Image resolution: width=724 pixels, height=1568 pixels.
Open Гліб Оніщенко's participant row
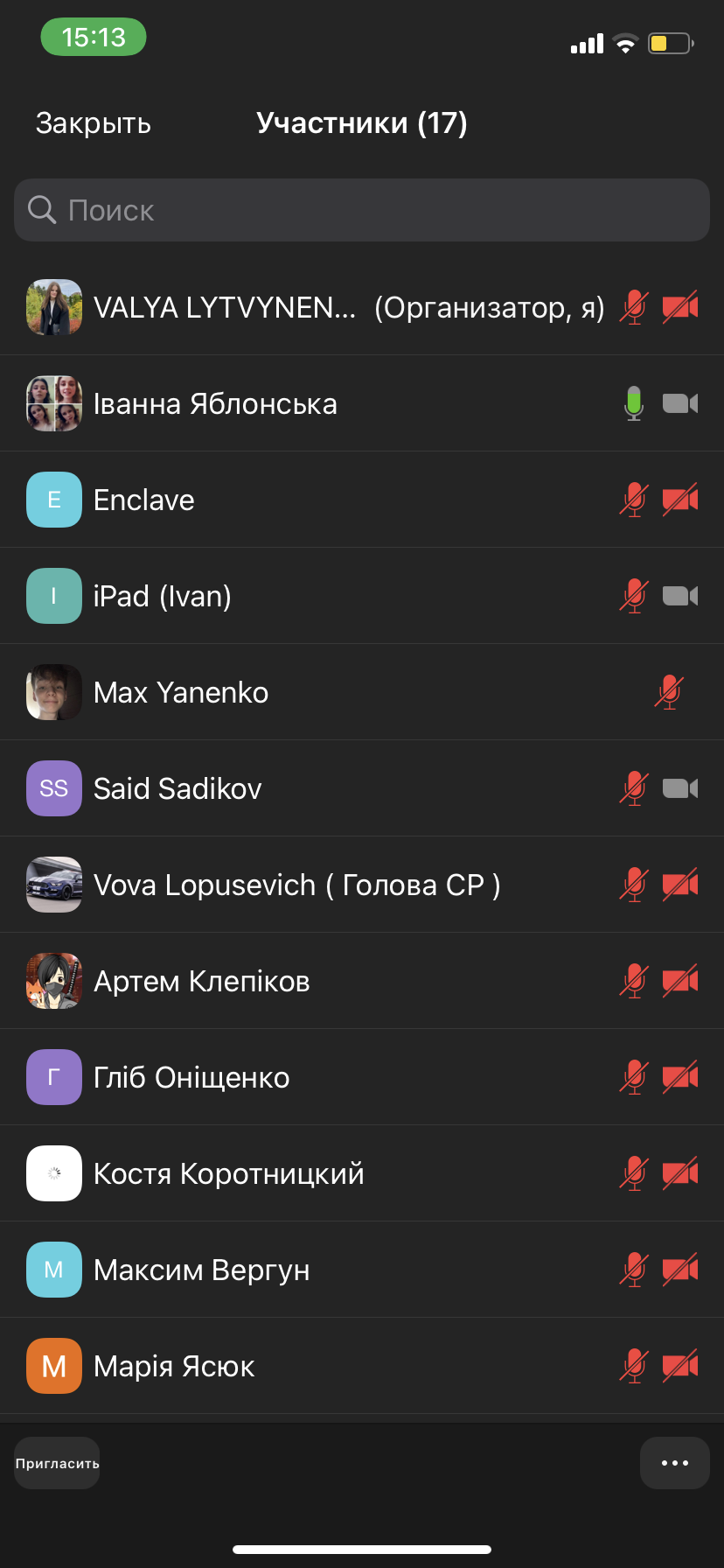click(191, 1078)
